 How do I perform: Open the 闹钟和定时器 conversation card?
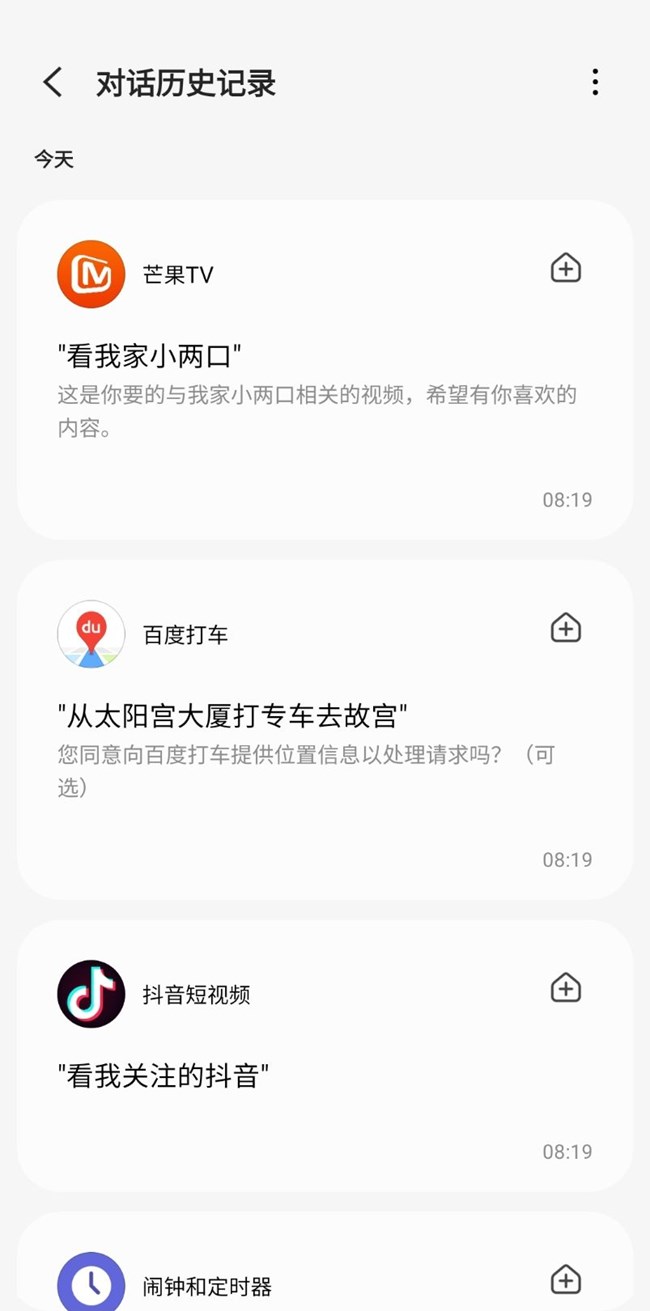(300, 1286)
